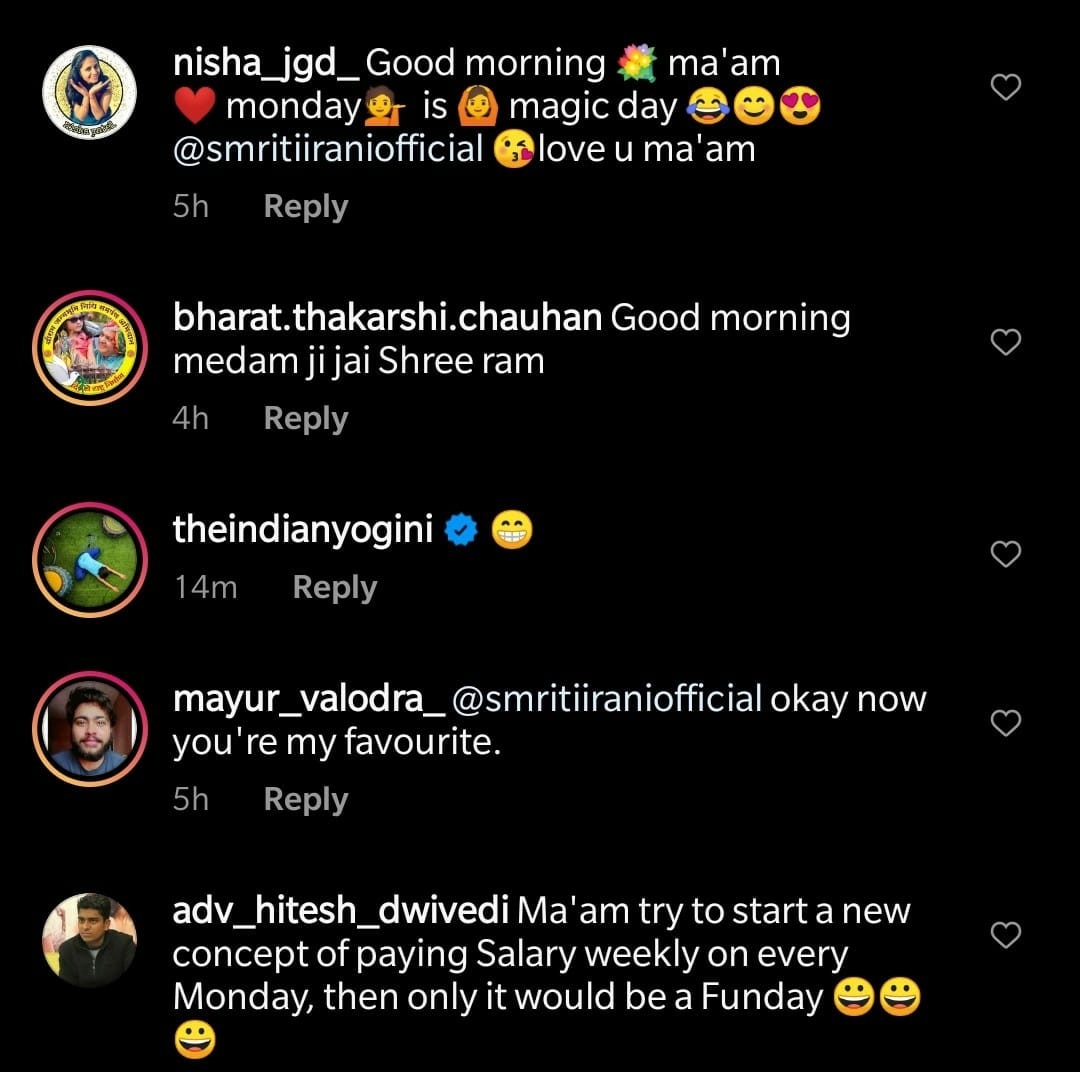Reply to theindianyogini's comment
The height and width of the screenshot is (1072, 1080).
[x=334, y=587]
